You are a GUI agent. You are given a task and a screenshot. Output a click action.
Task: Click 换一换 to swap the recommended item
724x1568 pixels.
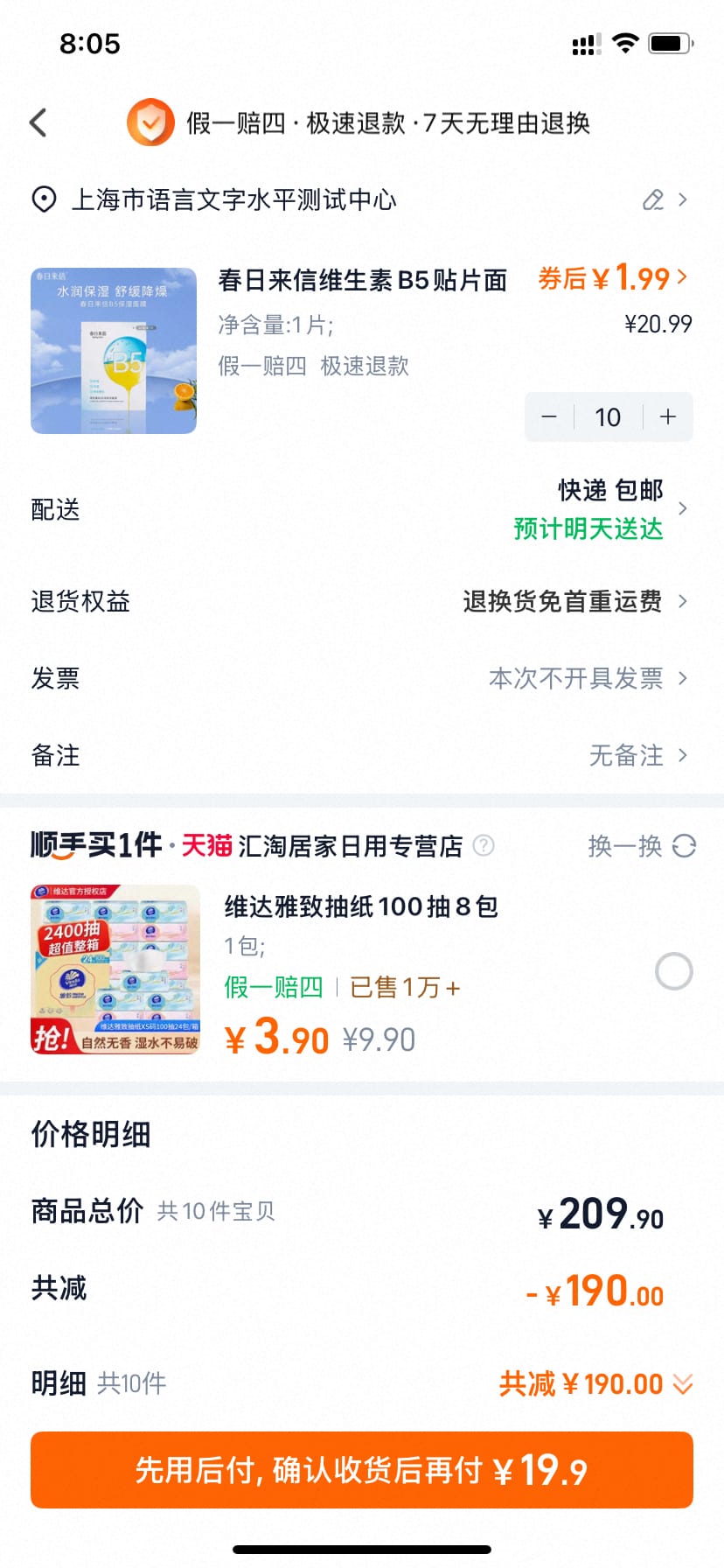(x=623, y=845)
